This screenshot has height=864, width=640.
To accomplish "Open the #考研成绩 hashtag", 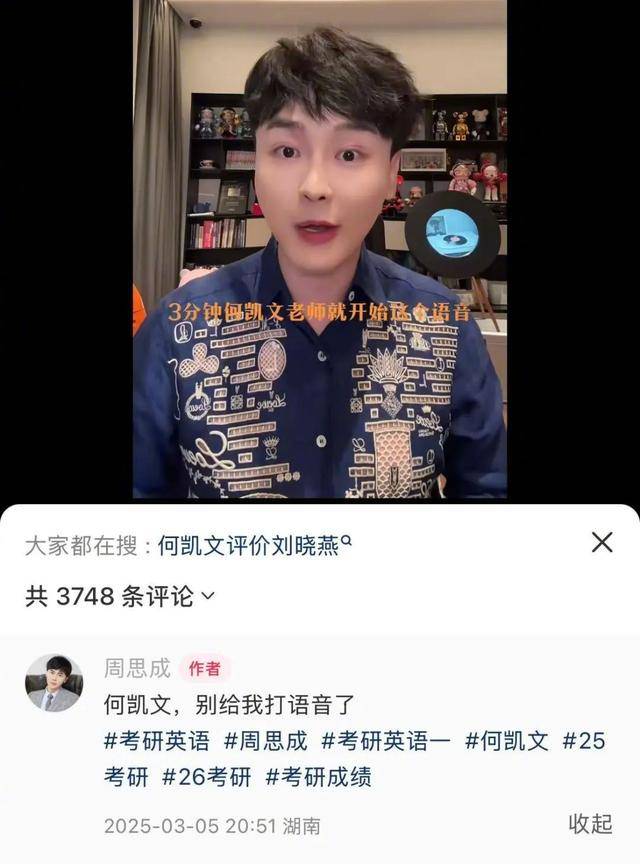I will (318, 776).
